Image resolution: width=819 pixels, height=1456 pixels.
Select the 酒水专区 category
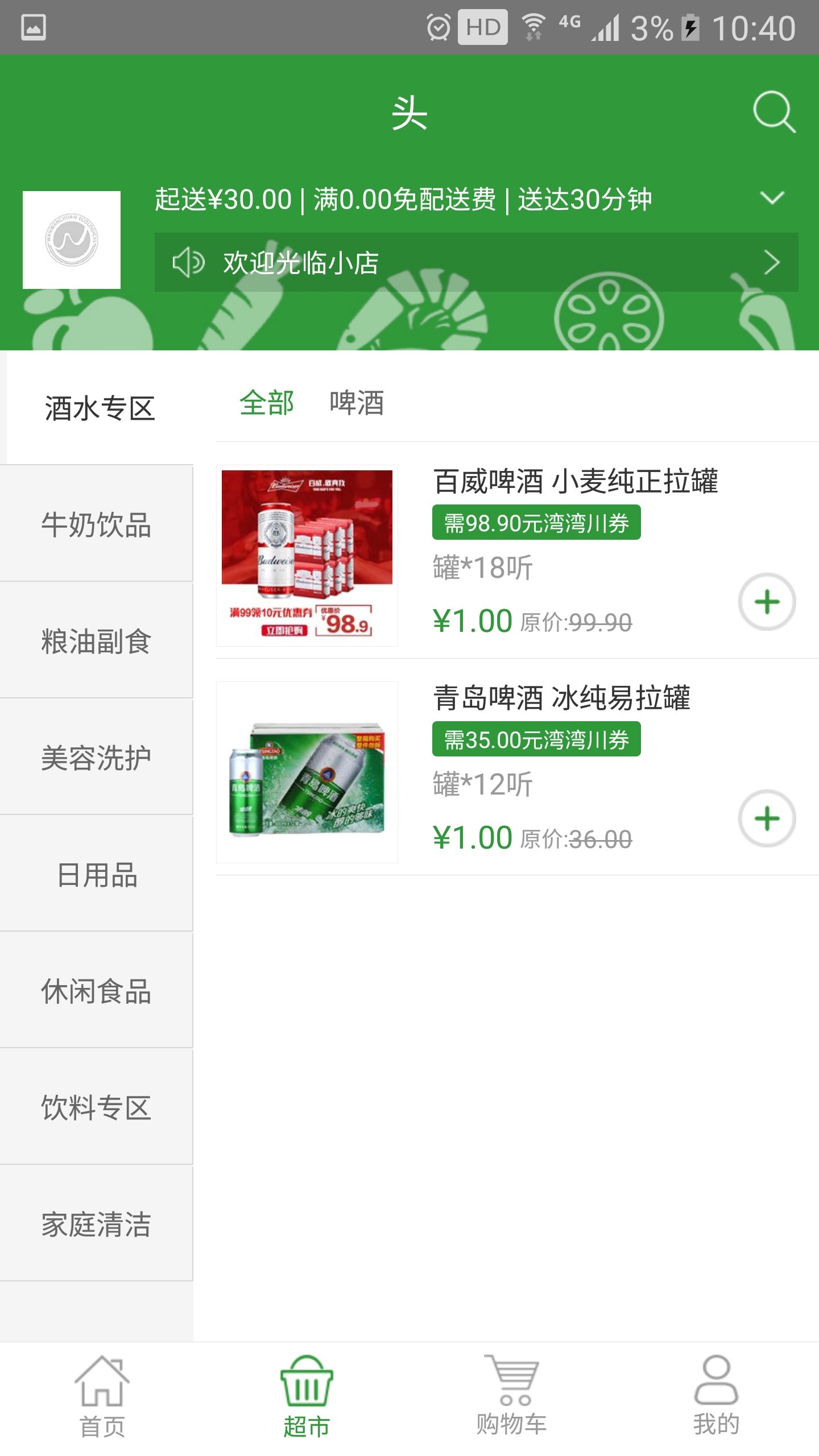coord(100,408)
